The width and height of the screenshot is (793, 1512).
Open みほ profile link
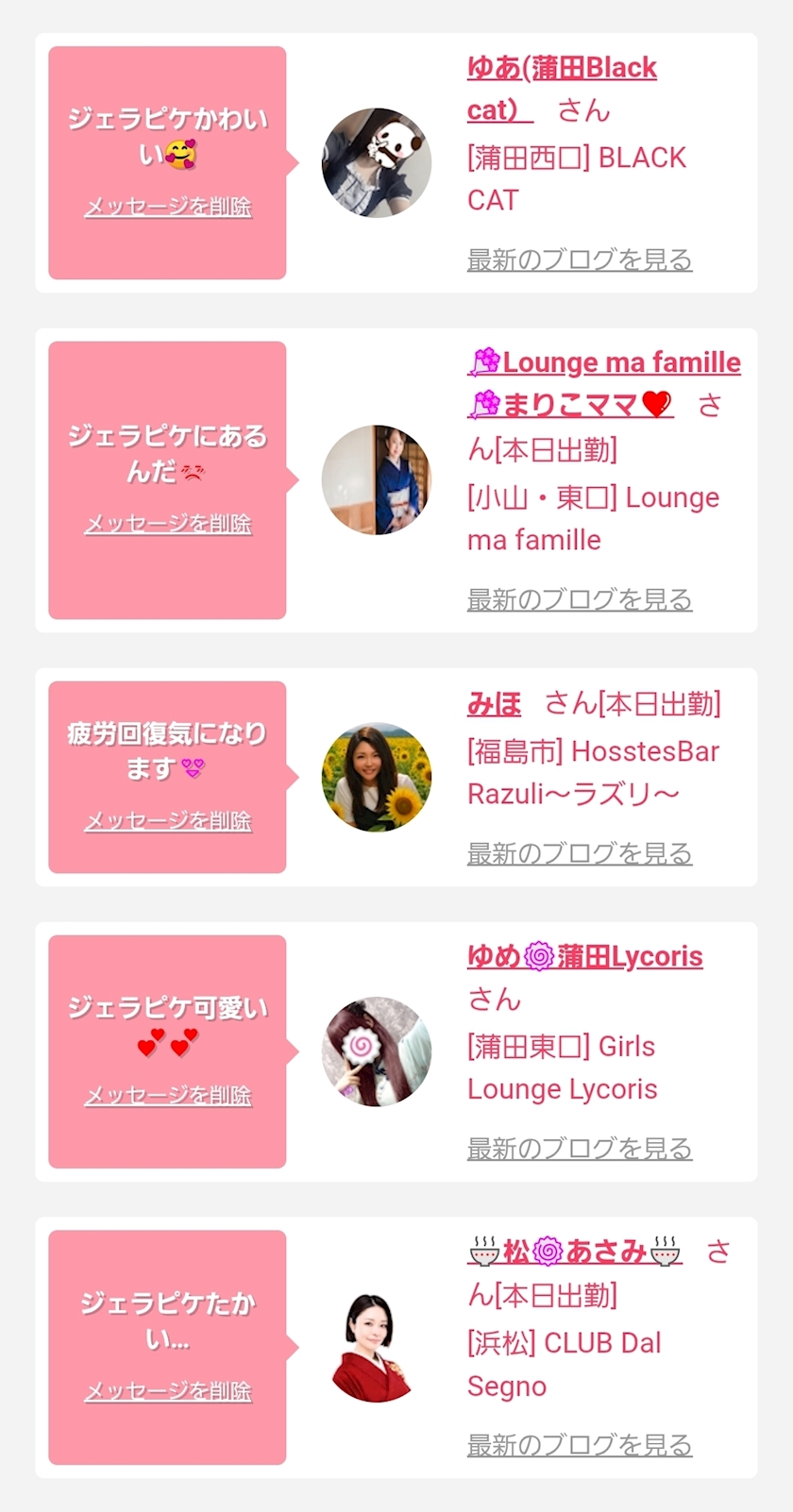point(495,704)
